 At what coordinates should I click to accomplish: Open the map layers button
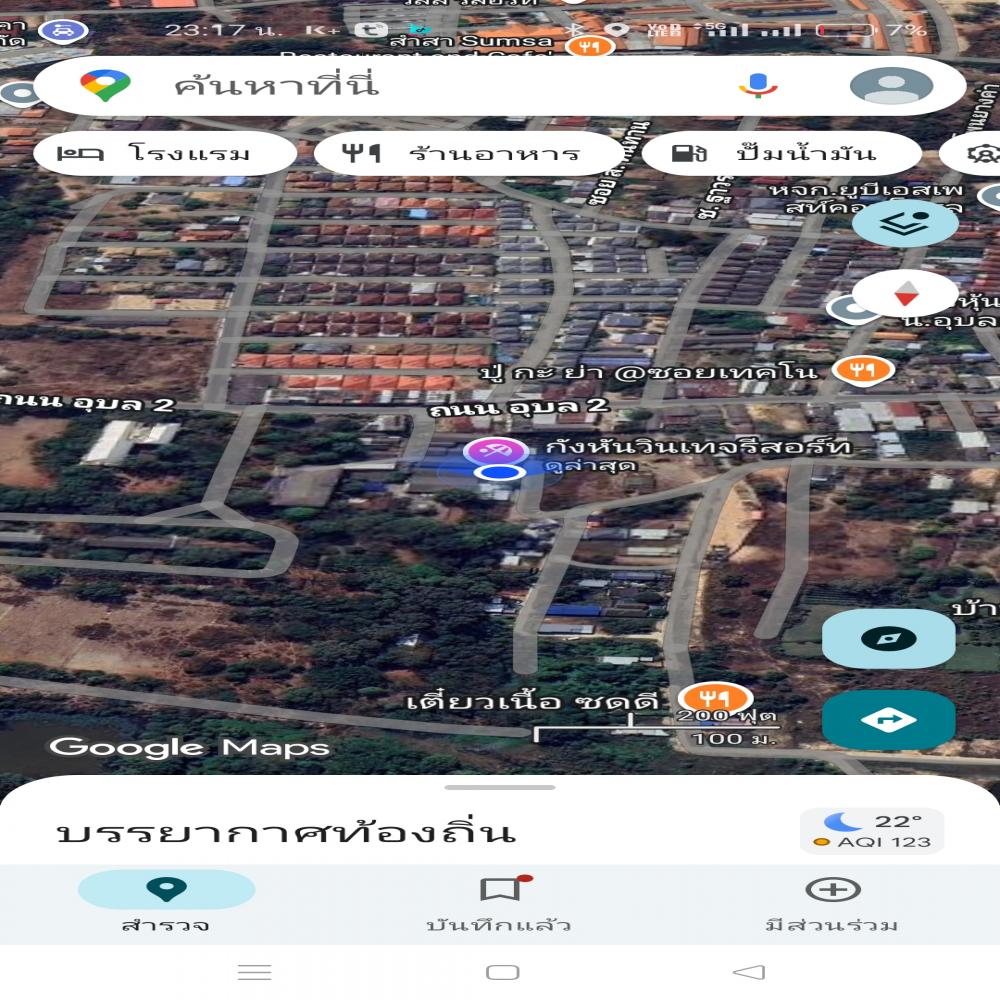[x=905, y=222]
